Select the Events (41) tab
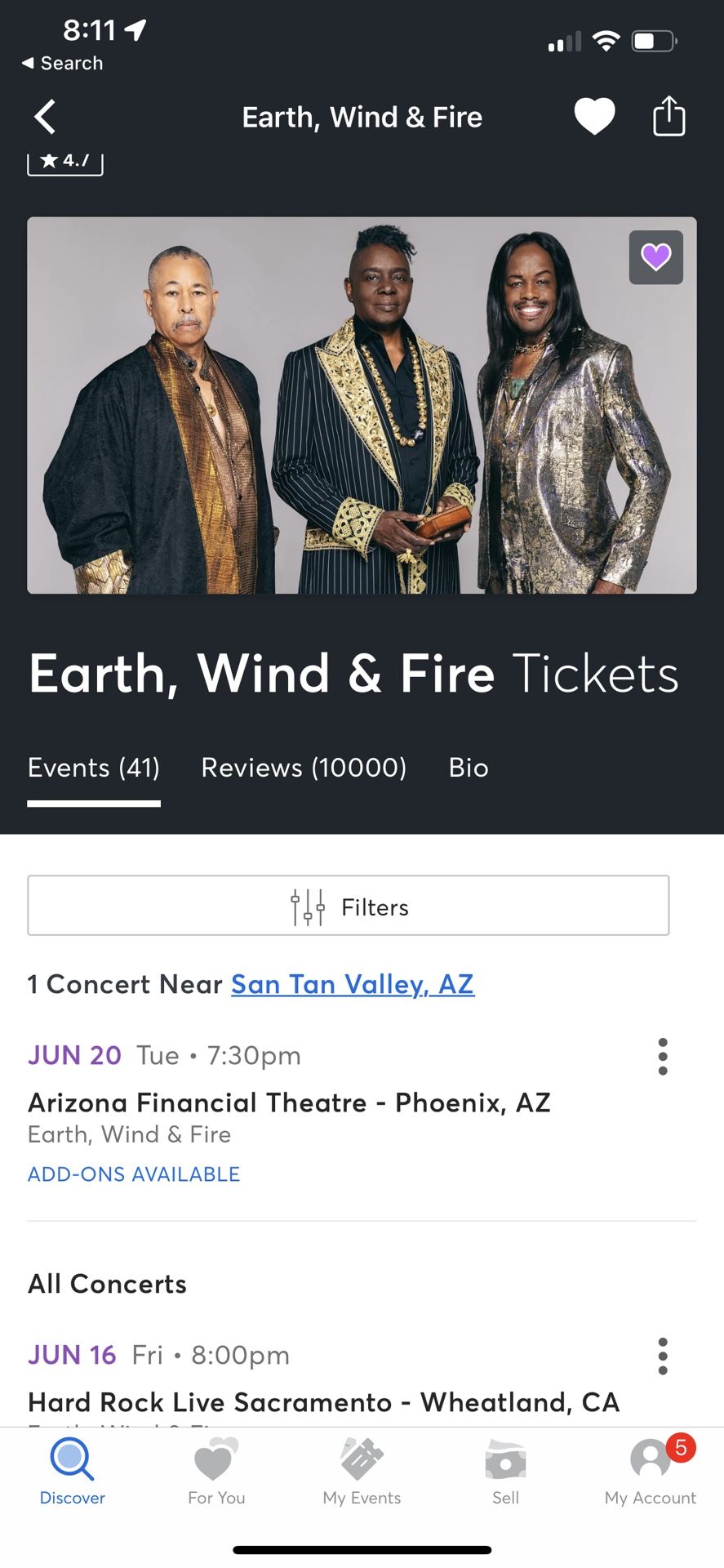 click(93, 768)
